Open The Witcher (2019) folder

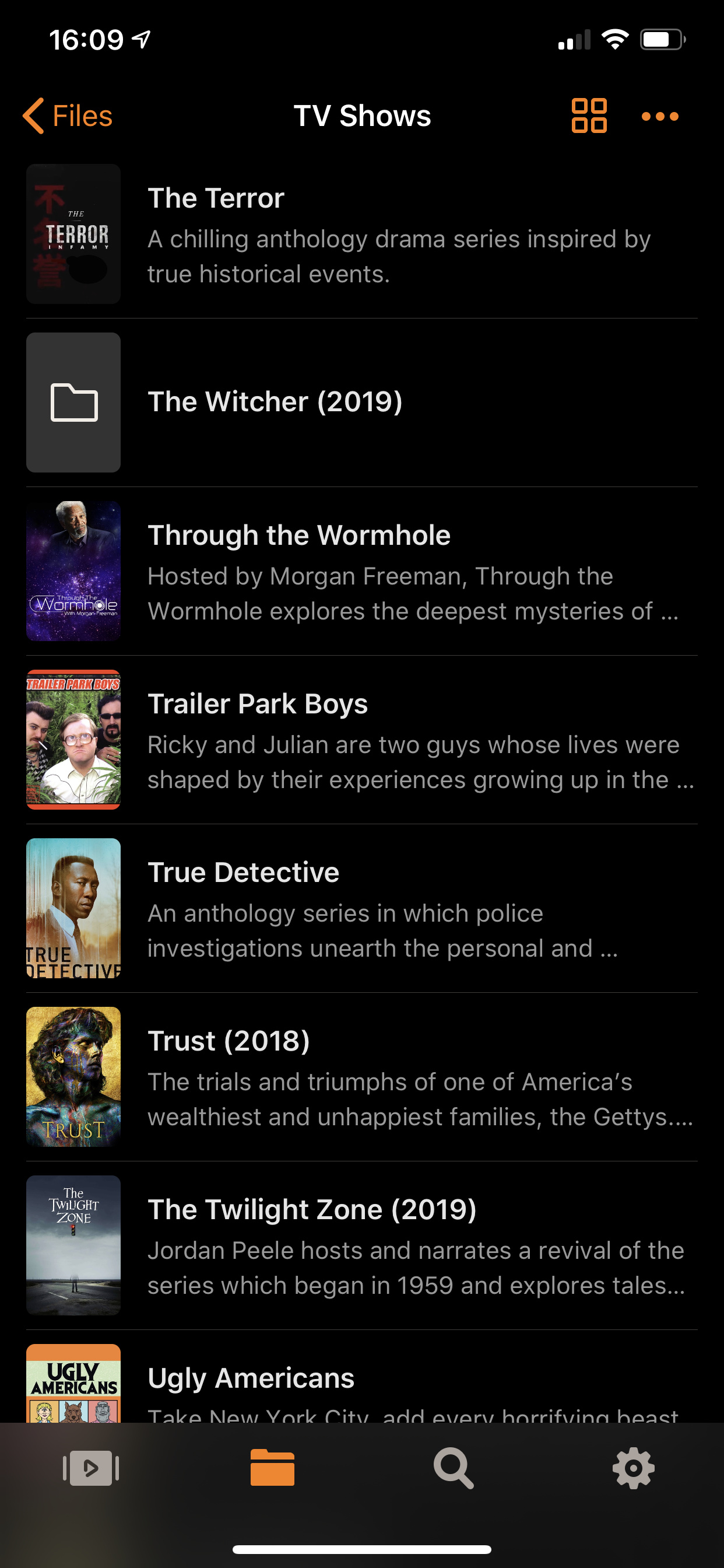pos(361,402)
